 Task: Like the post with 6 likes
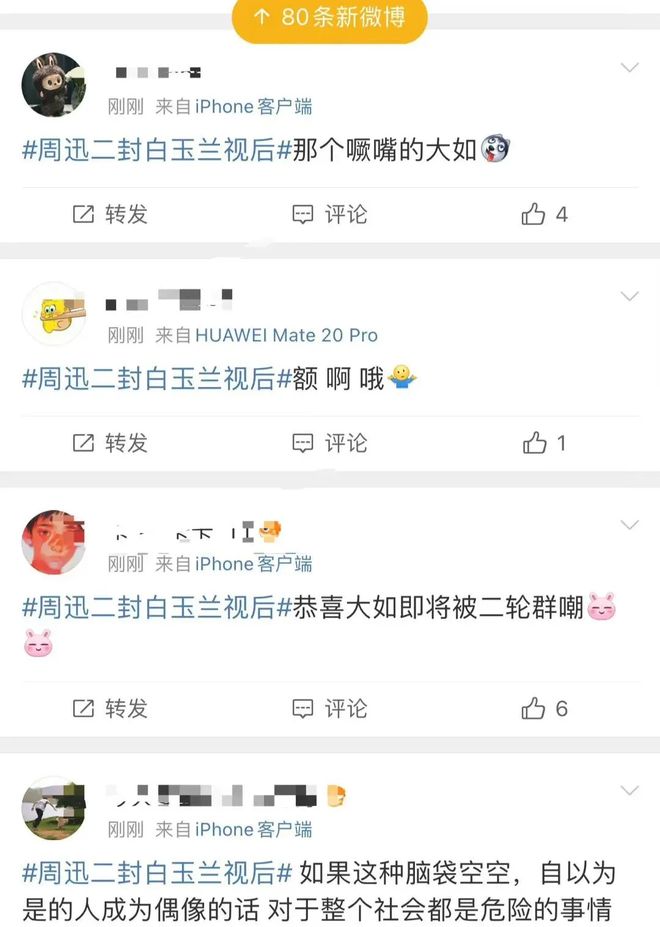544,709
